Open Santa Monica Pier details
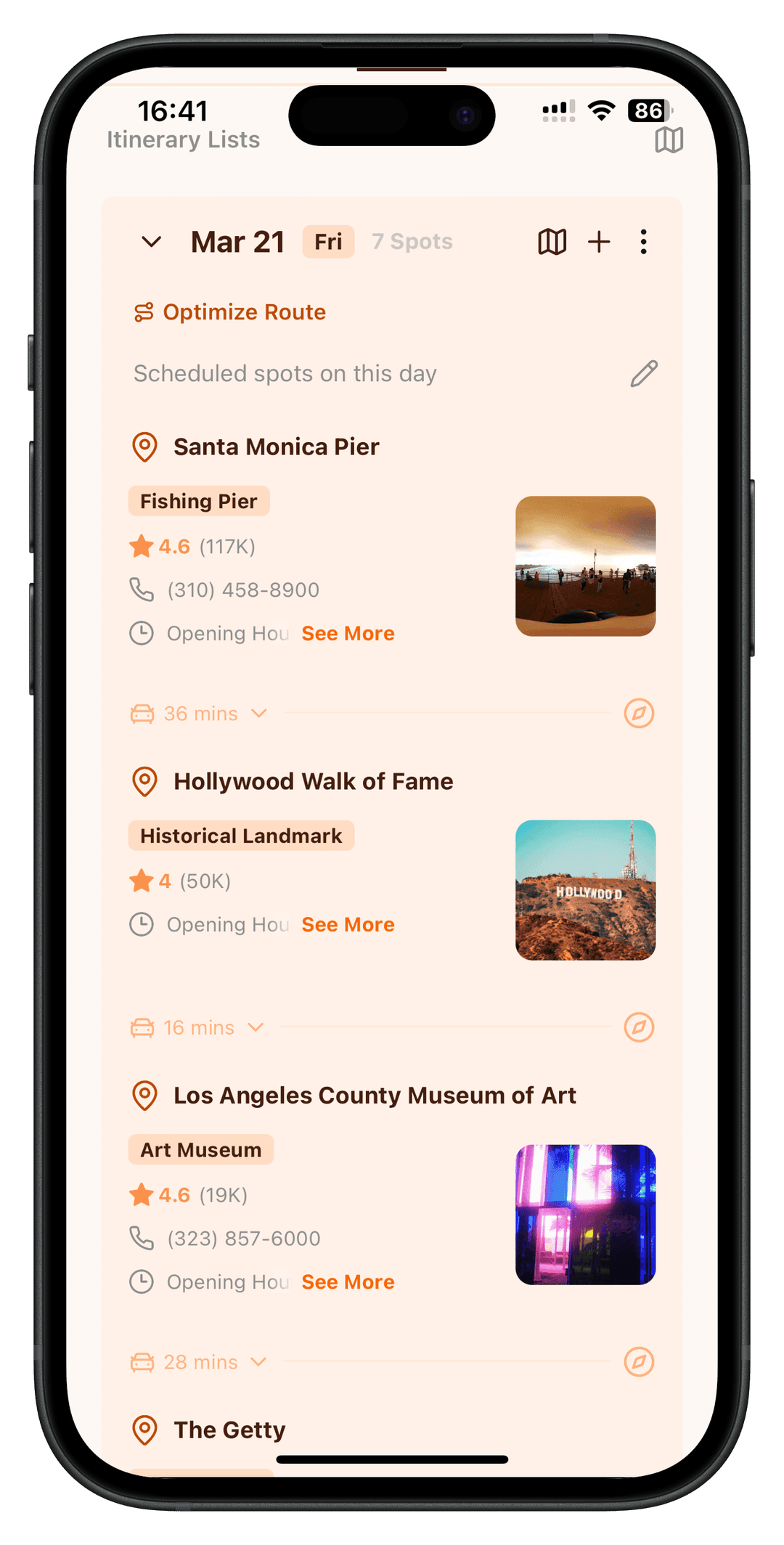The image size is (784, 1545). pyautogui.click(x=276, y=447)
